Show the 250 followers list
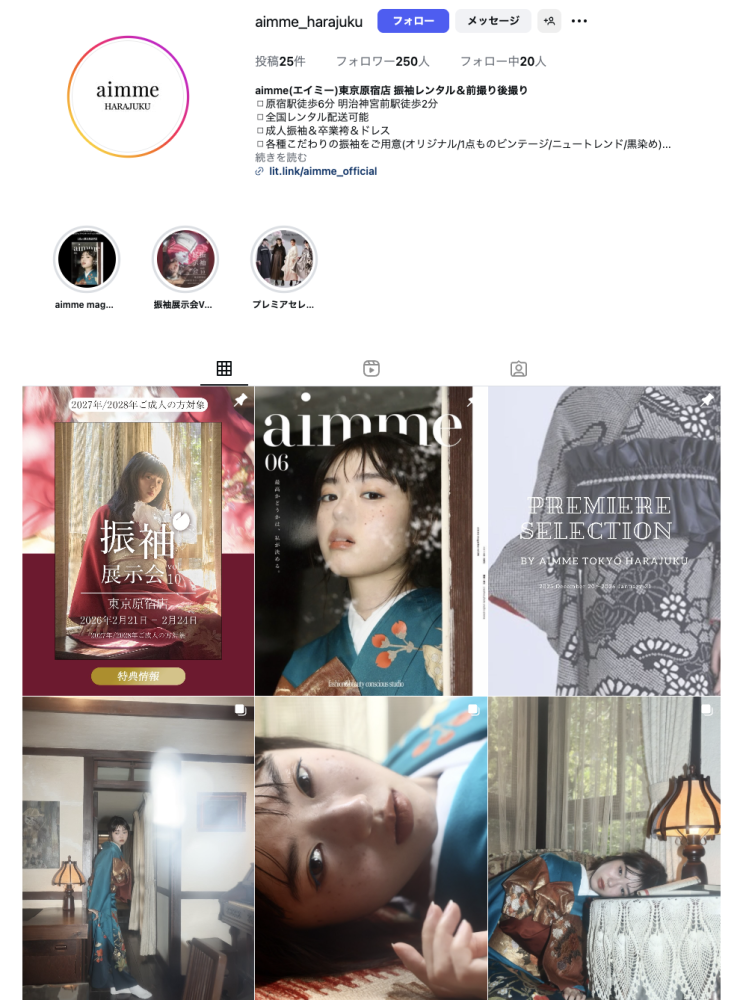Image resolution: width=740 pixels, height=1000 pixels. click(x=381, y=61)
